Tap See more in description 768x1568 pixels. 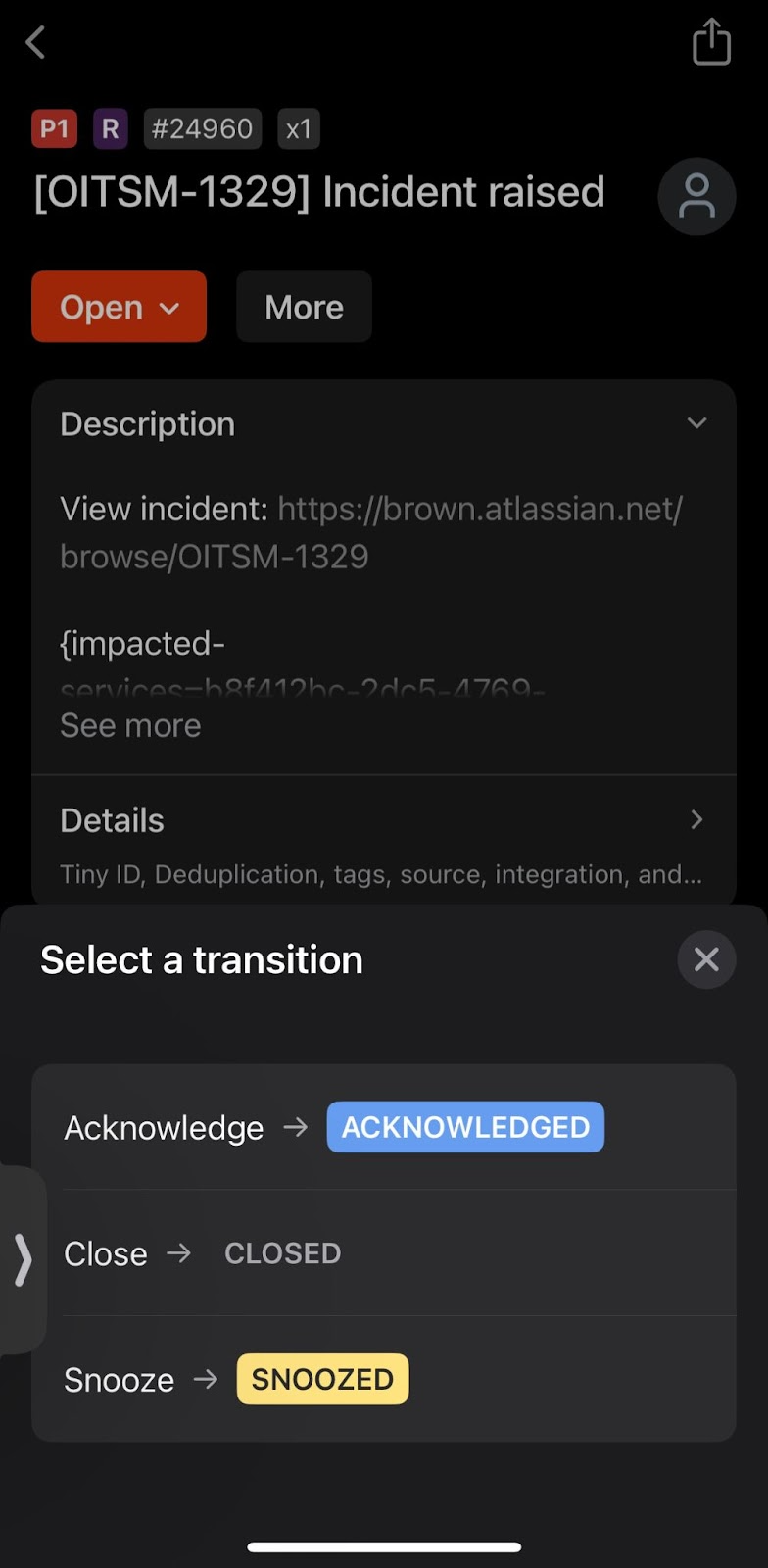coord(130,725)
